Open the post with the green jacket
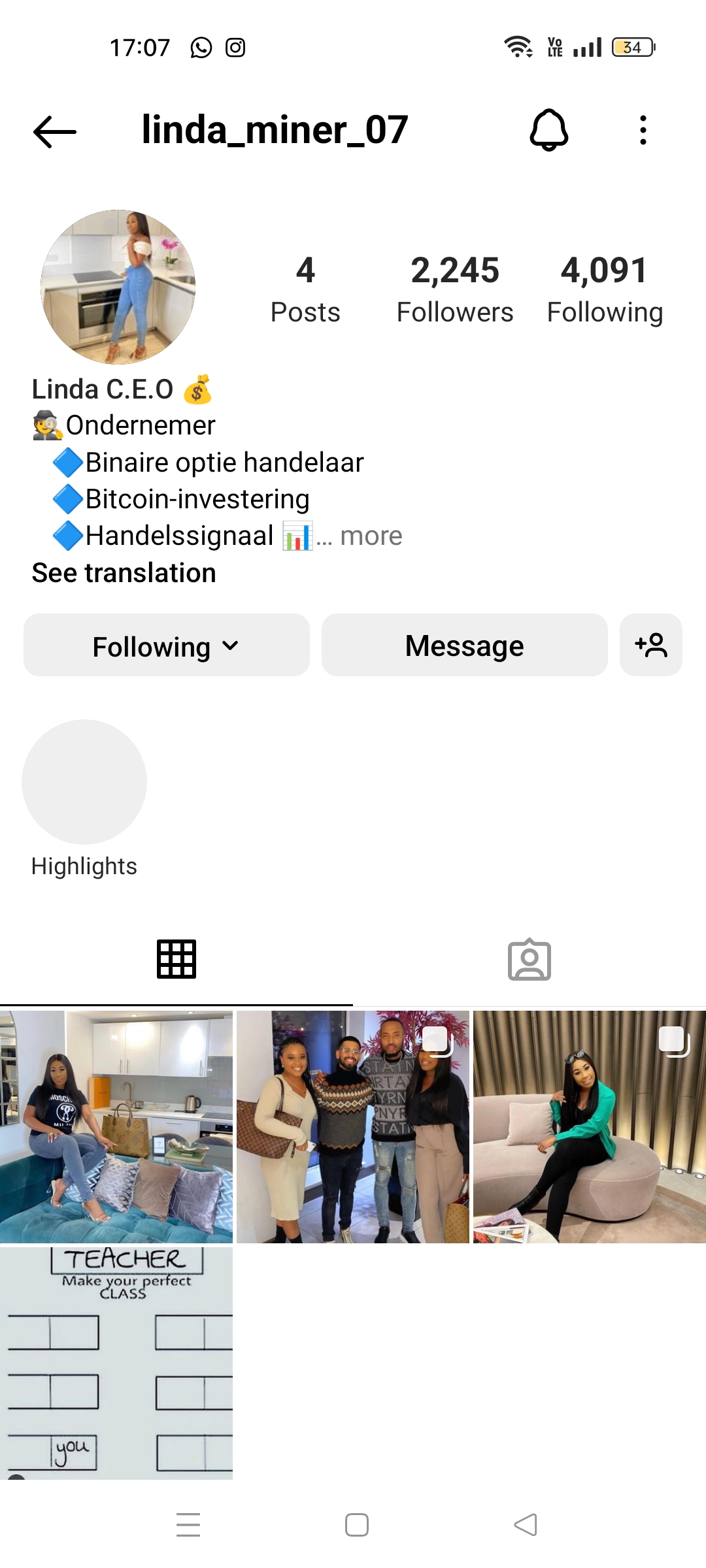706x1568 pixels. pos(590,1127)
